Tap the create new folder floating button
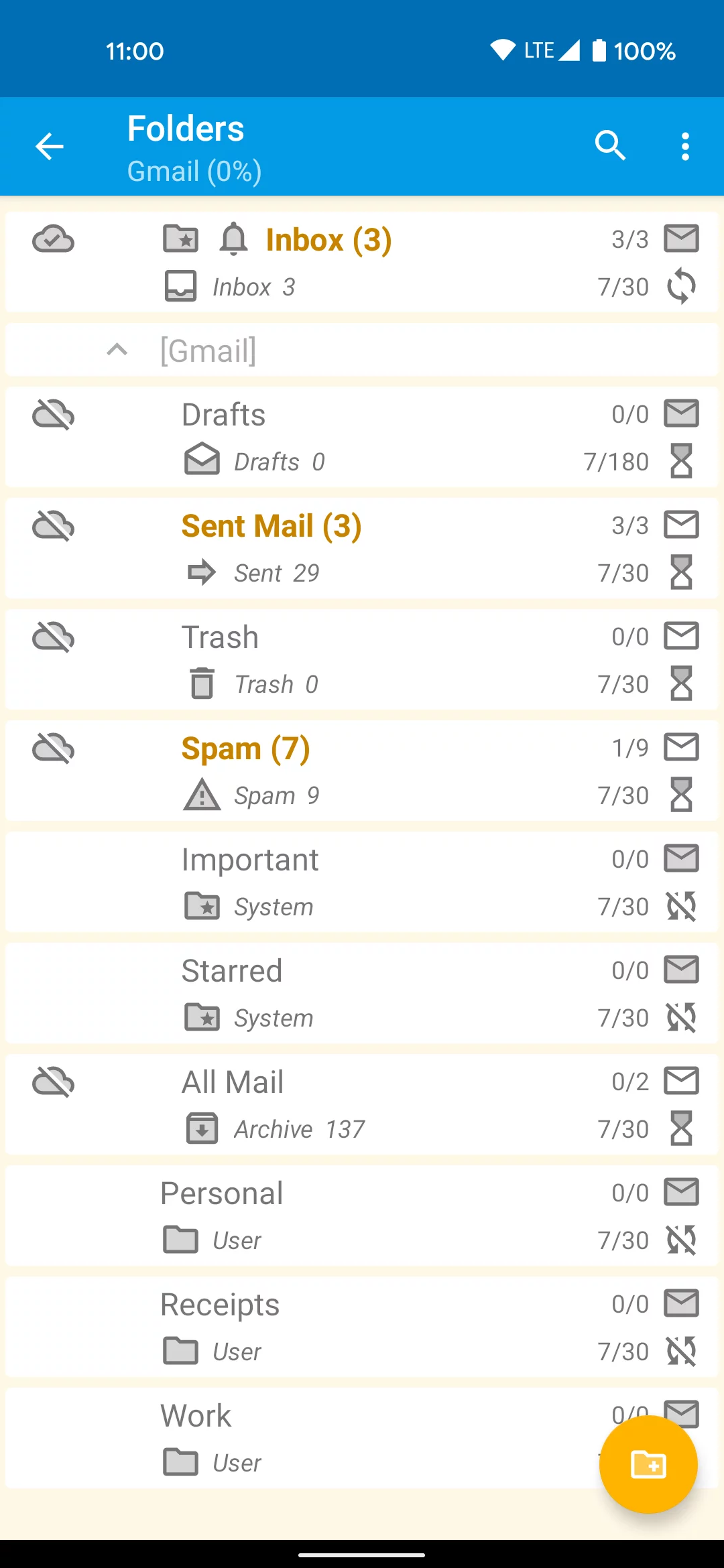 (x=648, y=1465)
